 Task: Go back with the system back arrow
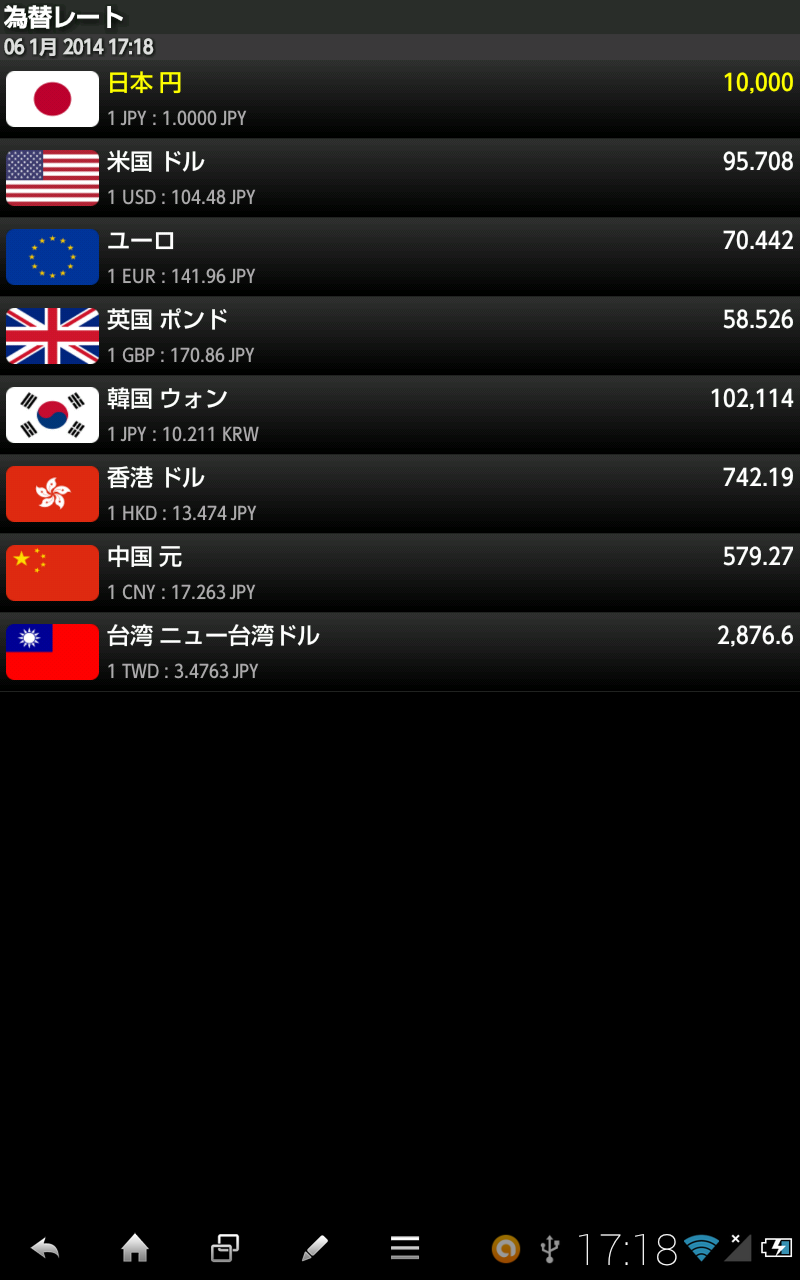45,1247
